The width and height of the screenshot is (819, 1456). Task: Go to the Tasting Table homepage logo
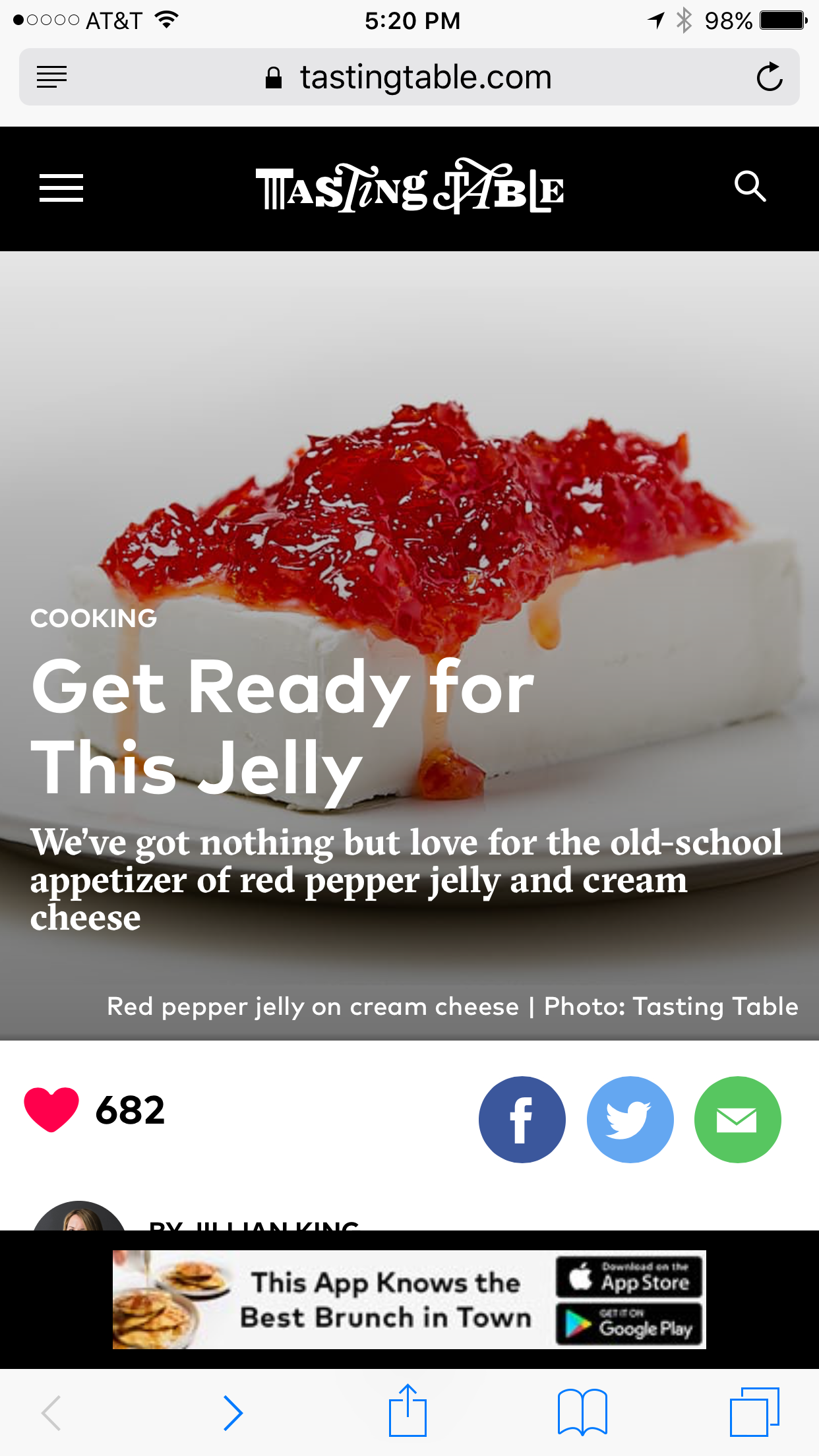[x=409, y=187]
